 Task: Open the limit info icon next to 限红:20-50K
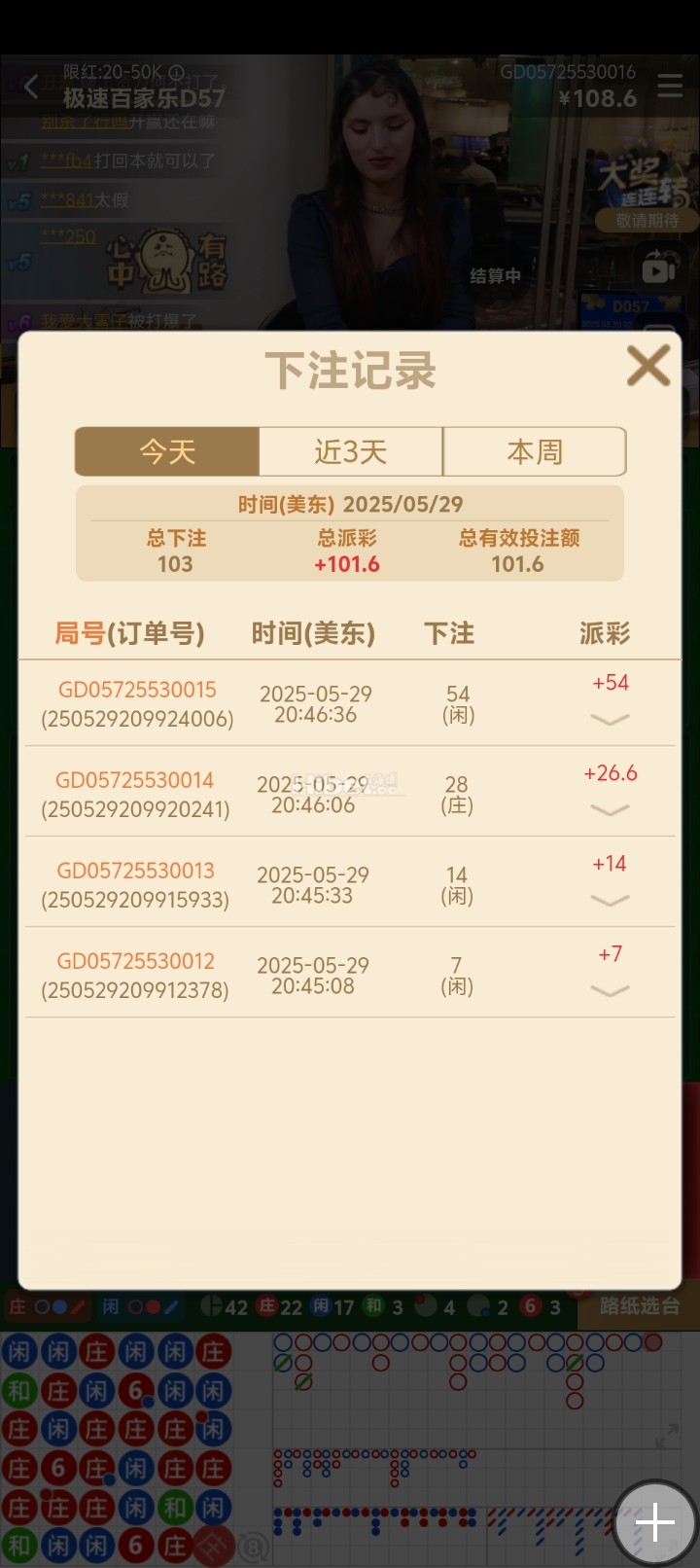[x=175, y=73]
